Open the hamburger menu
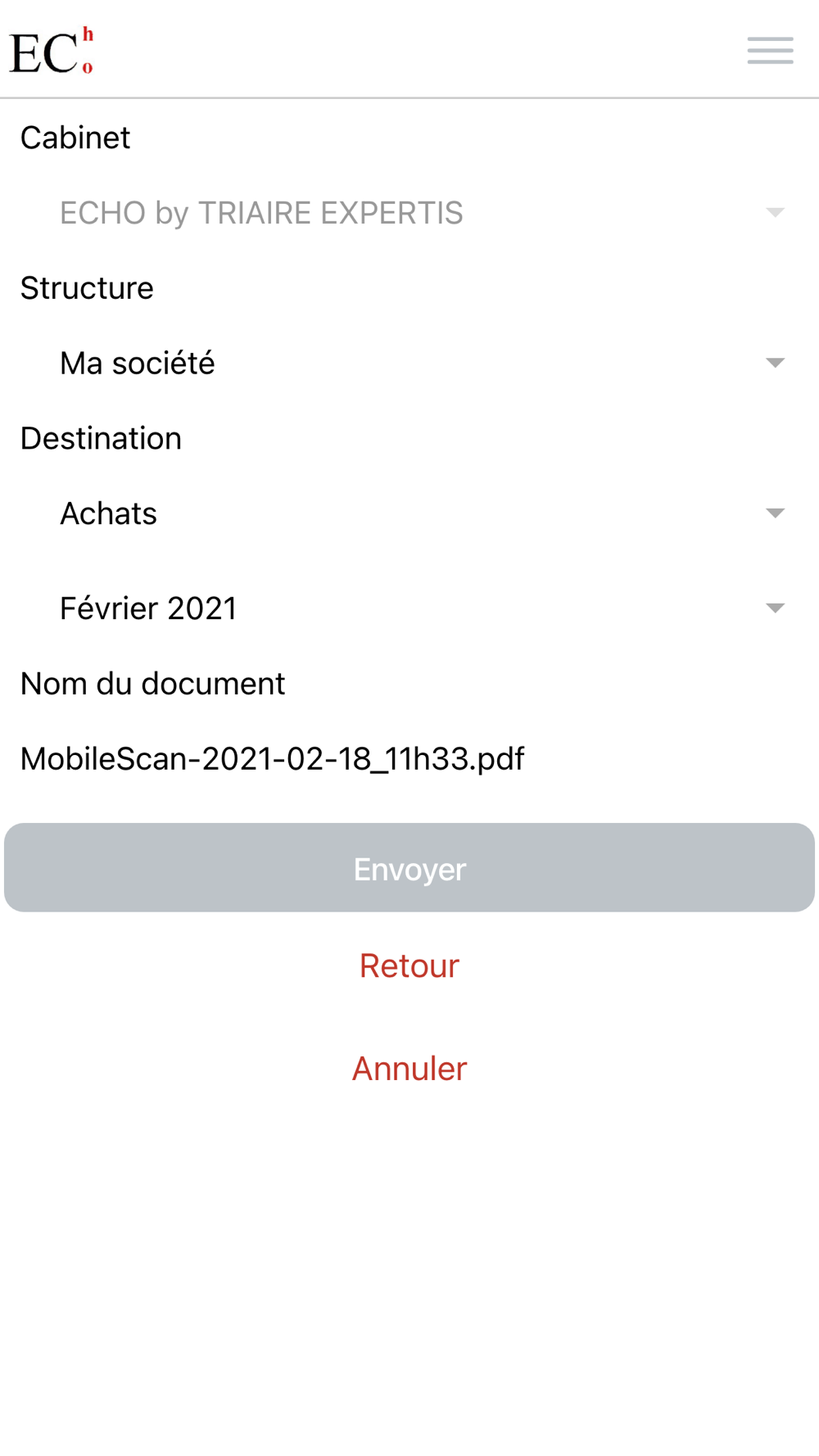Image resolution: width=819 pixels, height=1456 pixels. 770,51
